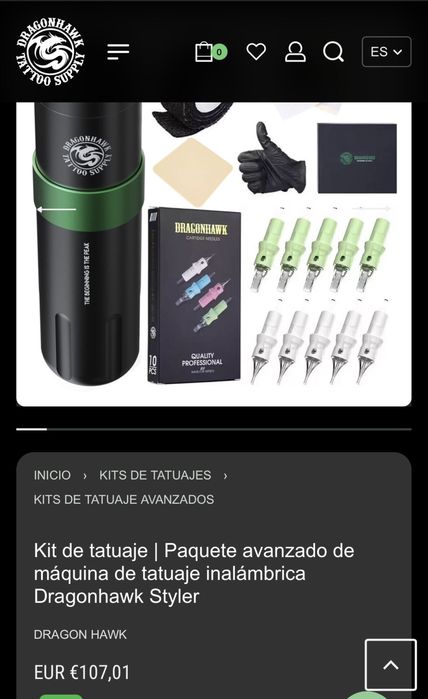Open the DRAGON HAWK brand link

coord(80,634)
